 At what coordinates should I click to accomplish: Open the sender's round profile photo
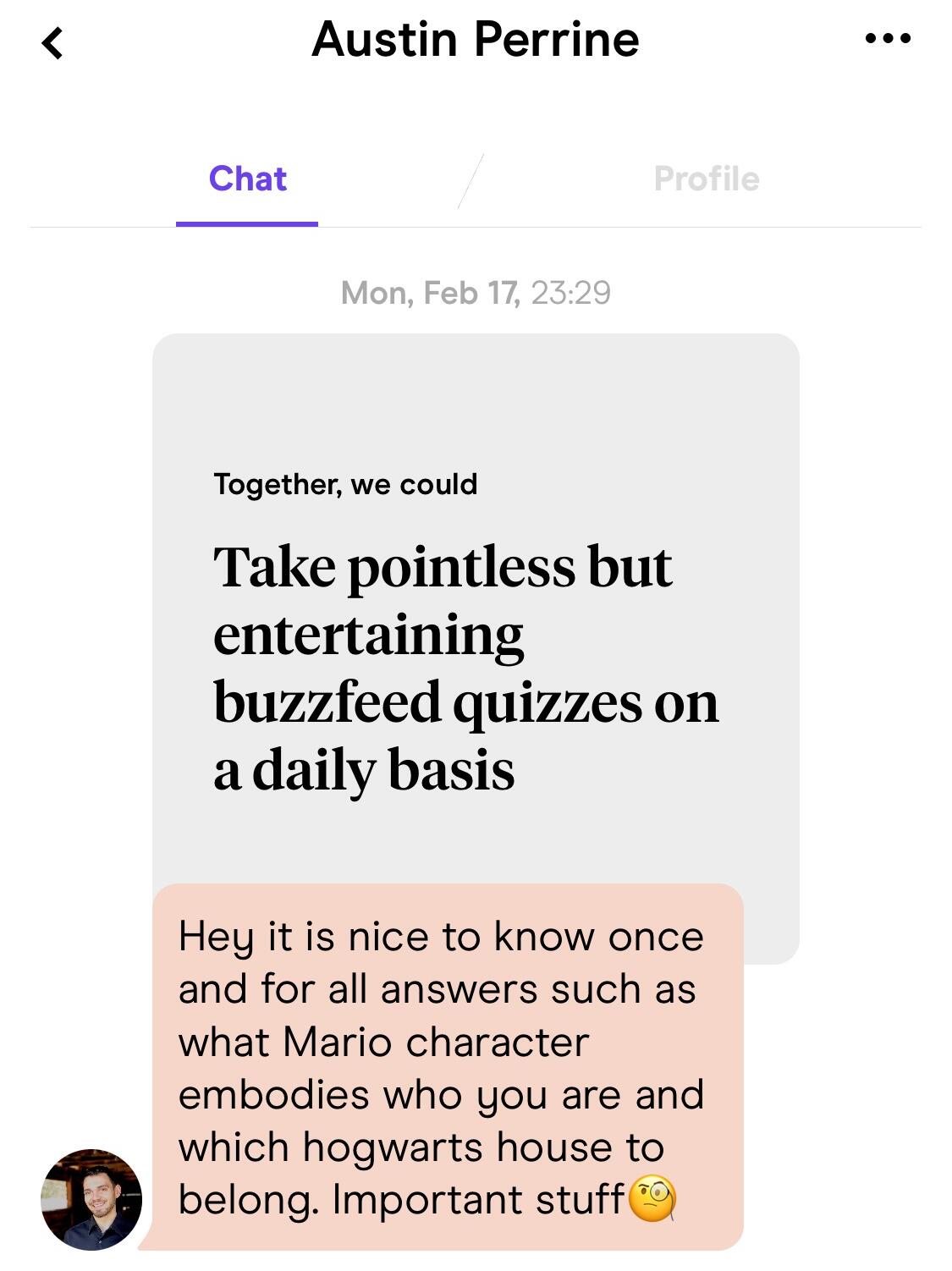(91, 1198)
